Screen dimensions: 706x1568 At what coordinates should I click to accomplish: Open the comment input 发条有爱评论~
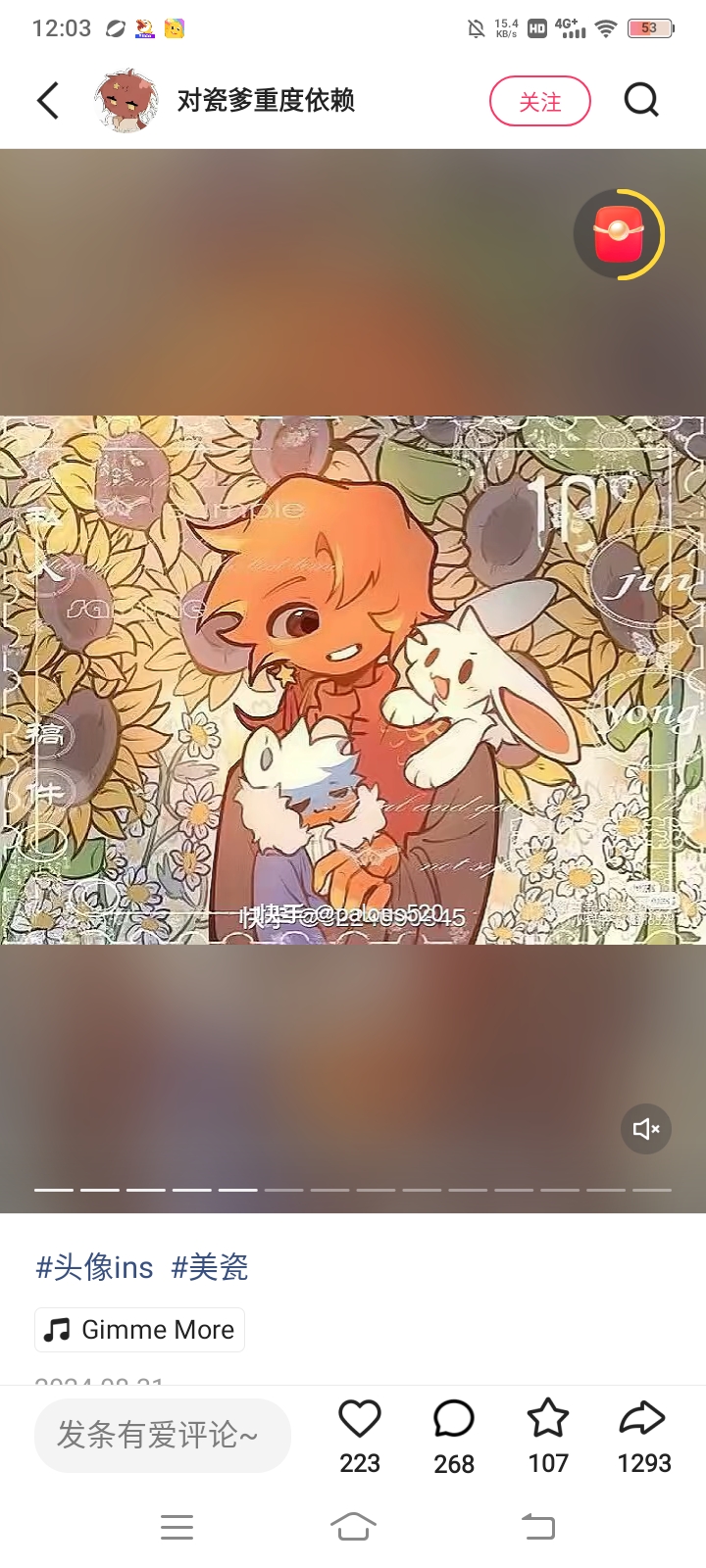[162, 1436]
